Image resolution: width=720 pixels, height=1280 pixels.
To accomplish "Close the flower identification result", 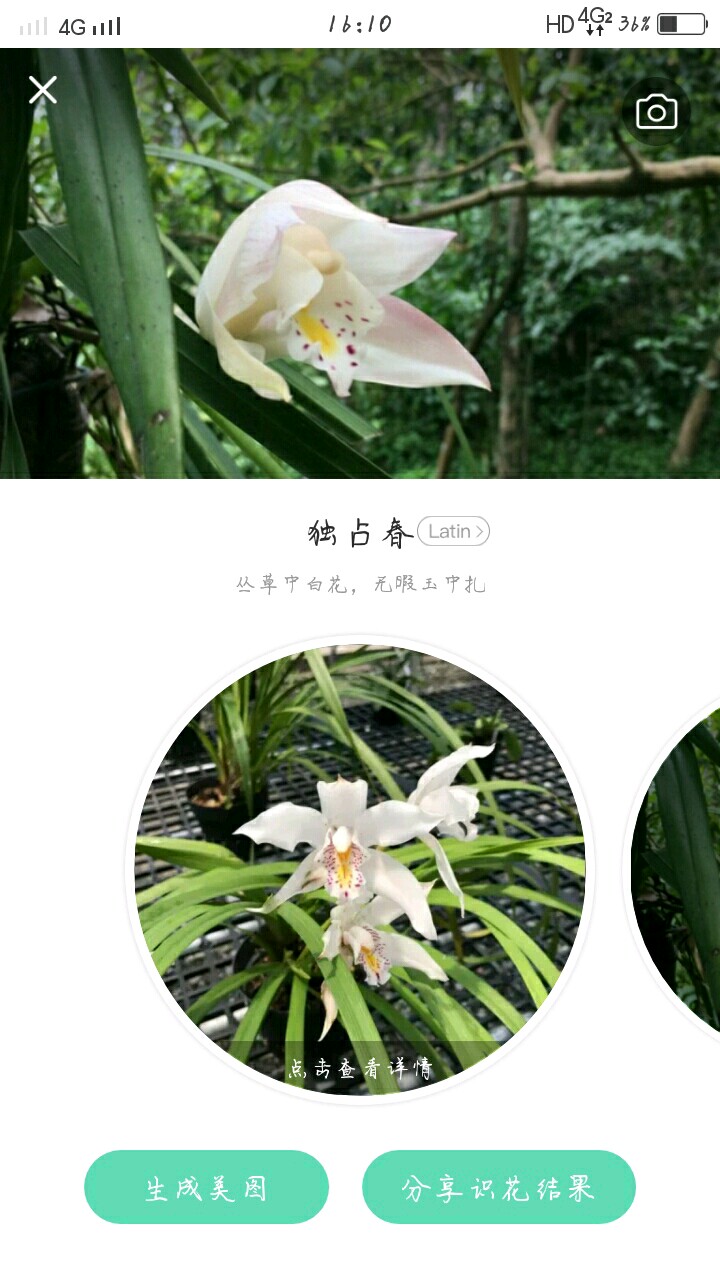I will (43, 91).
